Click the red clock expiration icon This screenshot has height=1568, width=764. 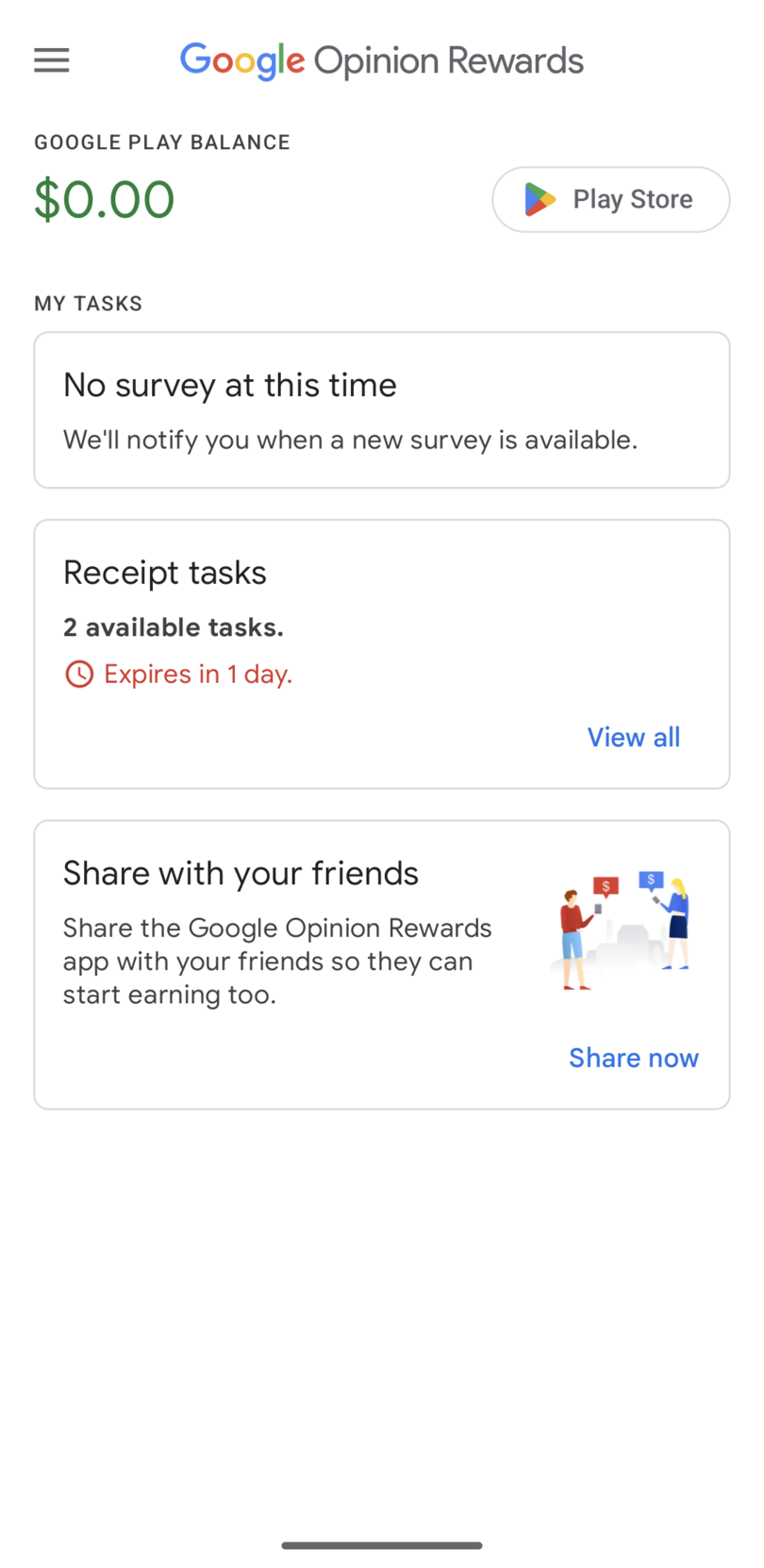click(79, 674)
